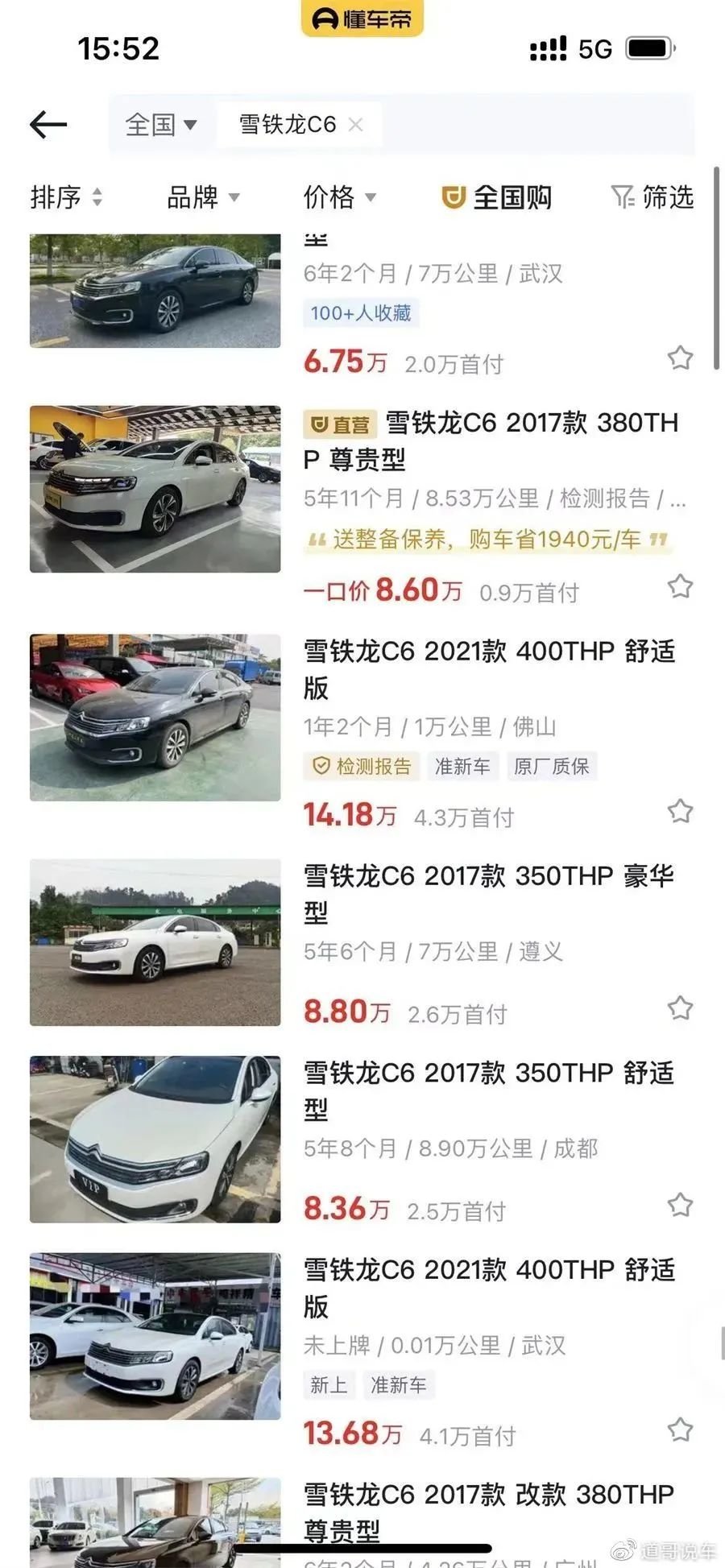Open the 品牌 brand dropdown
The height and width of the screenshot is (1568, 725).
coord(200,197)
